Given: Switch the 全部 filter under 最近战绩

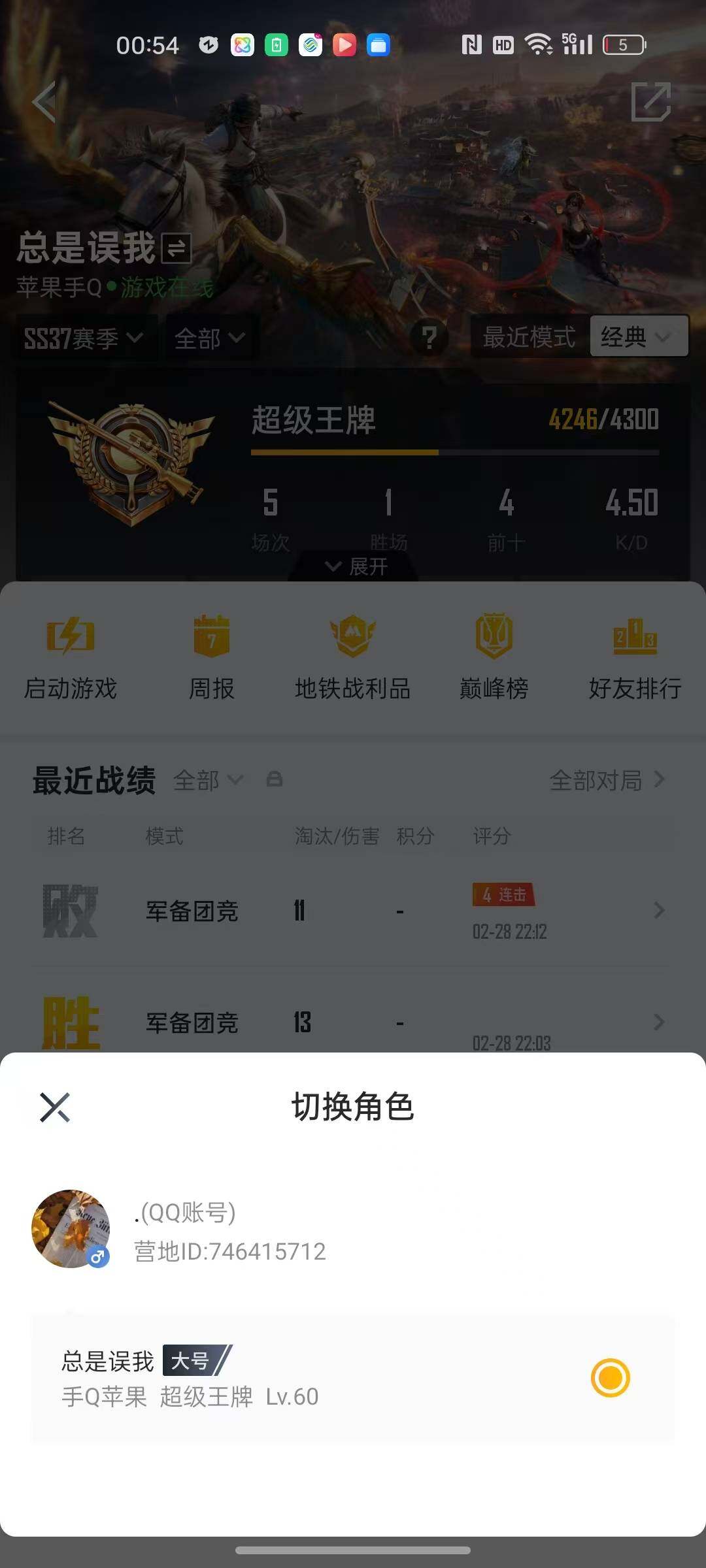Looking at the screenshot, I should tap(208, 779).
